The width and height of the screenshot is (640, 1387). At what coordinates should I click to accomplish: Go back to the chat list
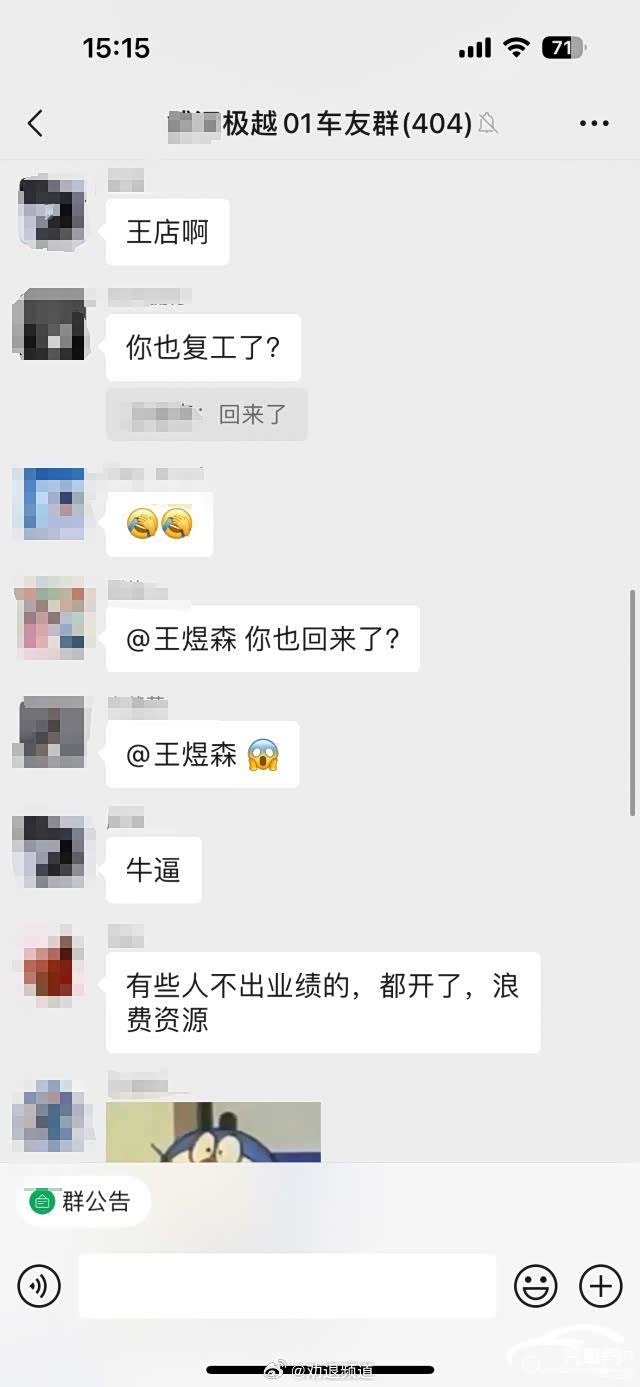tap(35, 124)
